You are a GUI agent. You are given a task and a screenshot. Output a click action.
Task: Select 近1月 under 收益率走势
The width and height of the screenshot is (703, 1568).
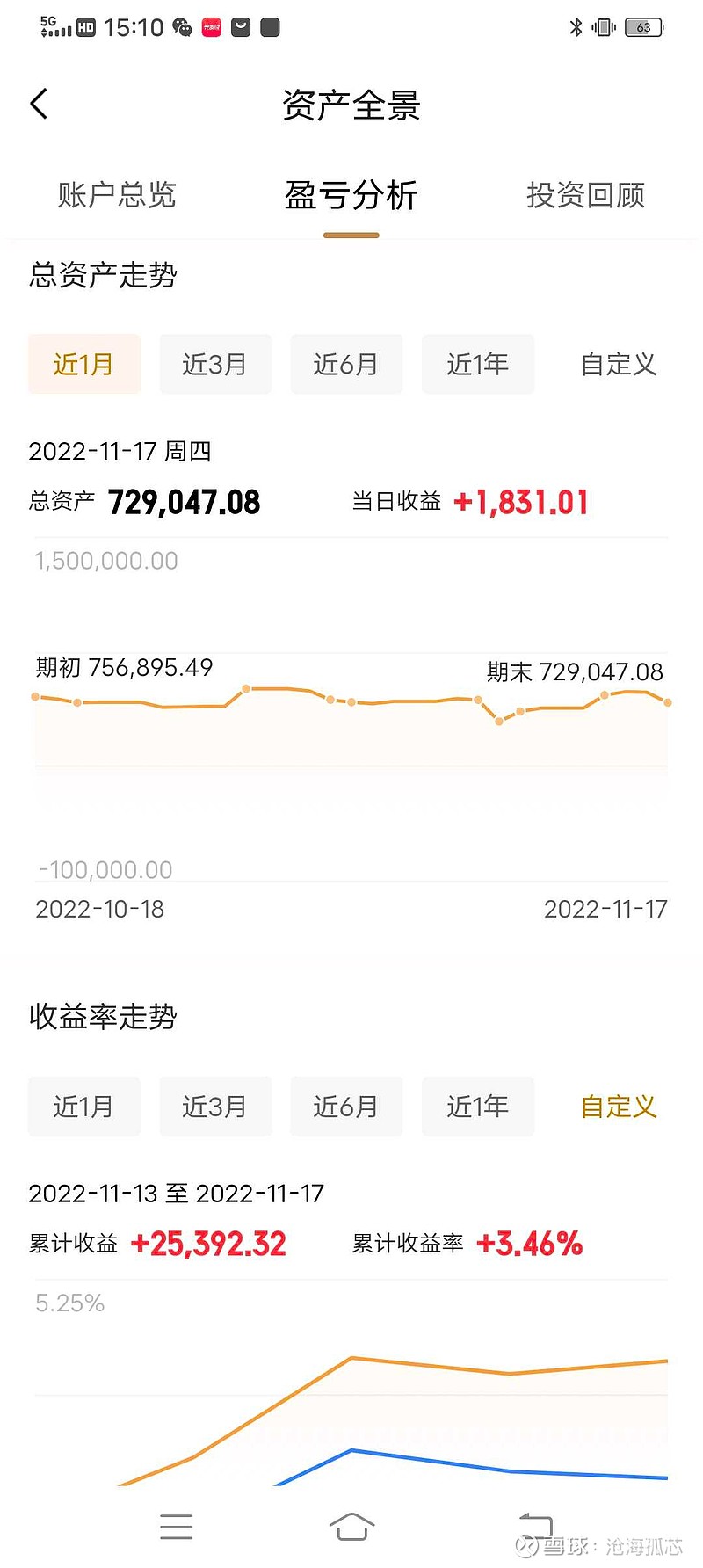point(84,1107)
